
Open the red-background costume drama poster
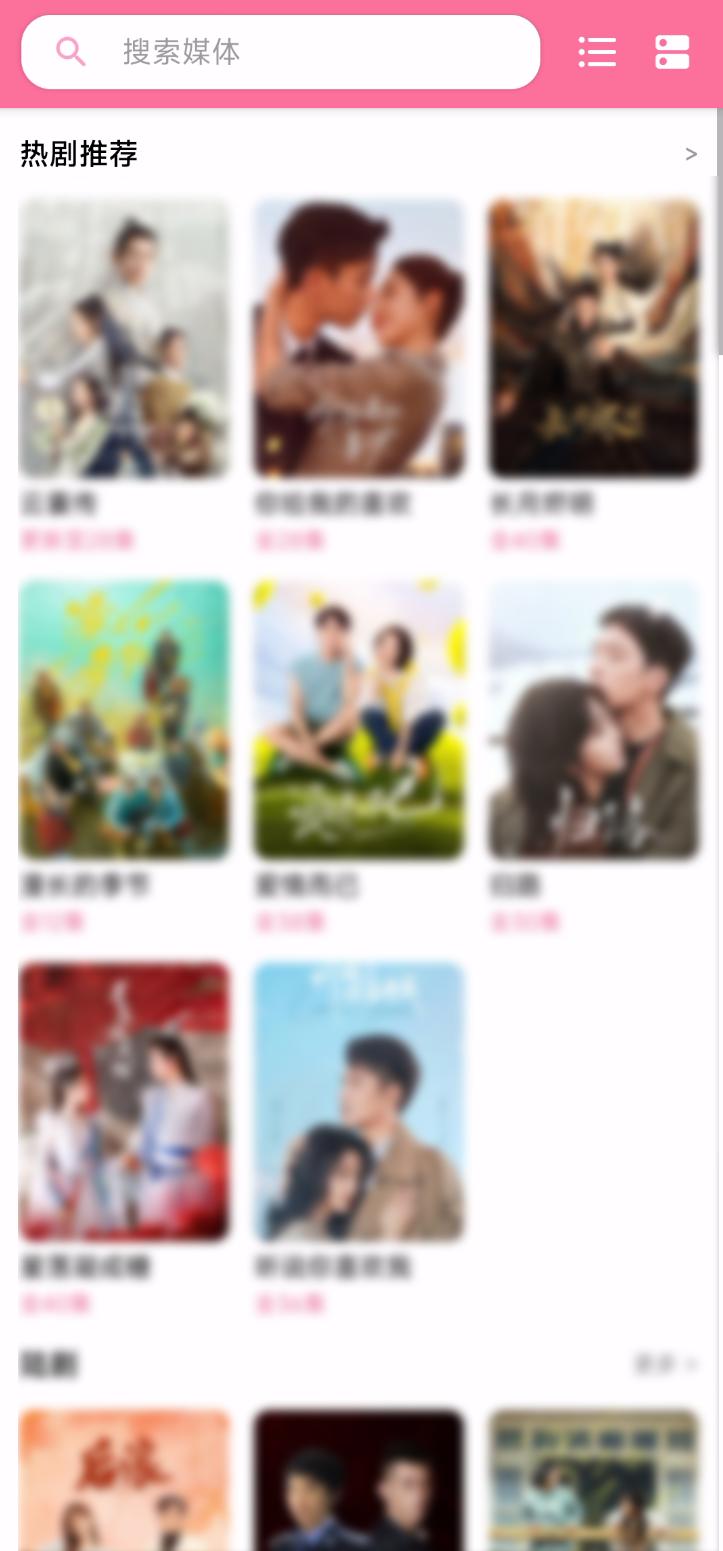124,1101
